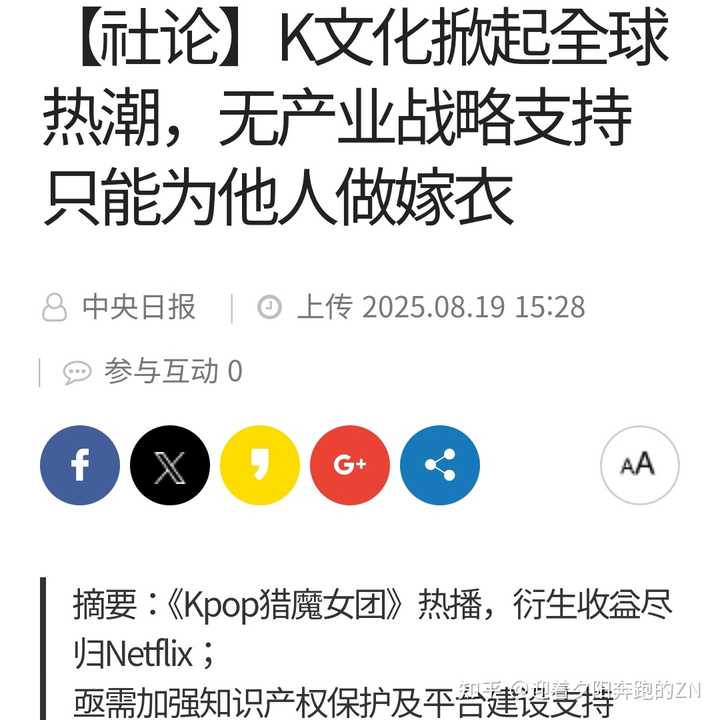Share the article on Google+
The height and width of the screenshot is (720, 720).
(350, 465)
